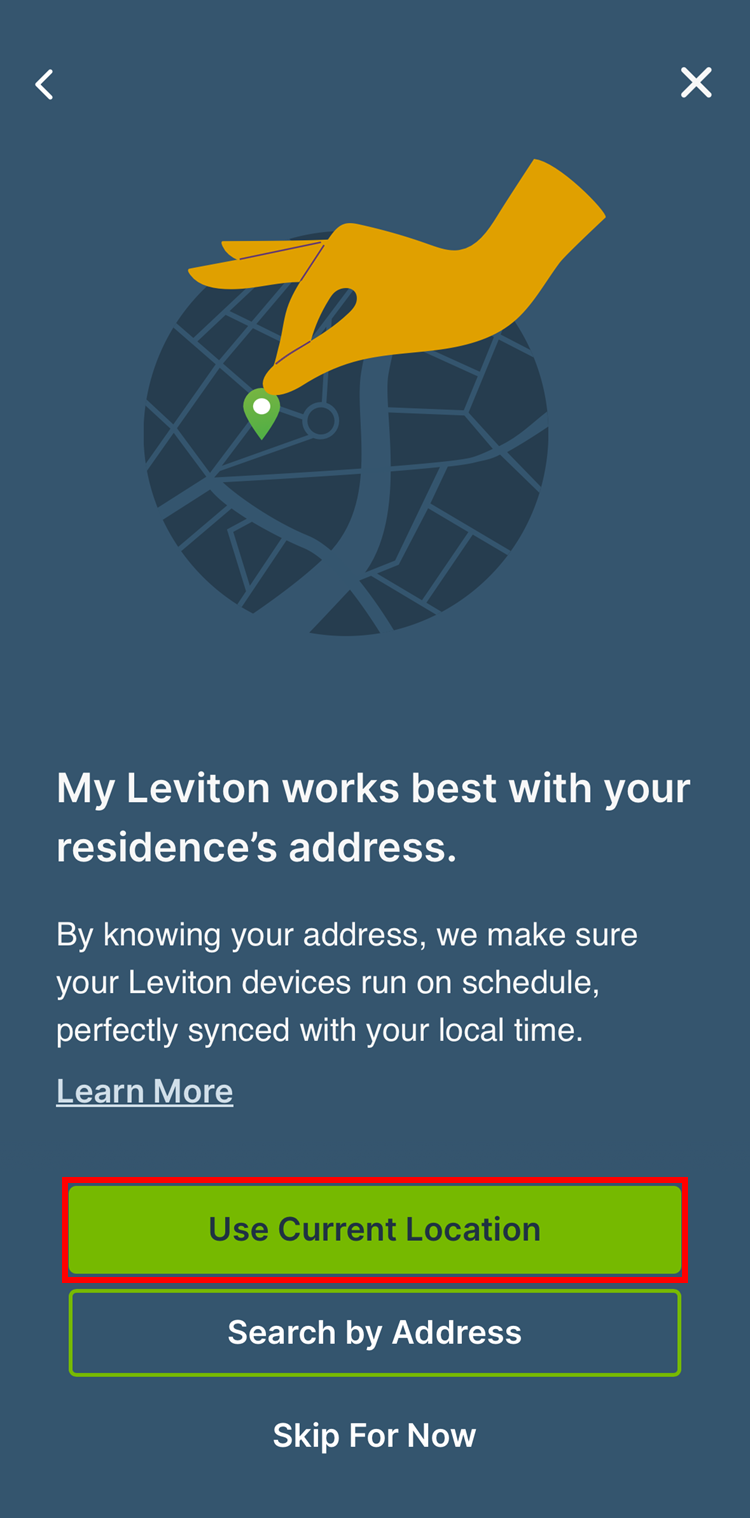This screenshot has height=1518, width=750.
Task: Tap Use Current Location
Action: tap(374, 1229)
